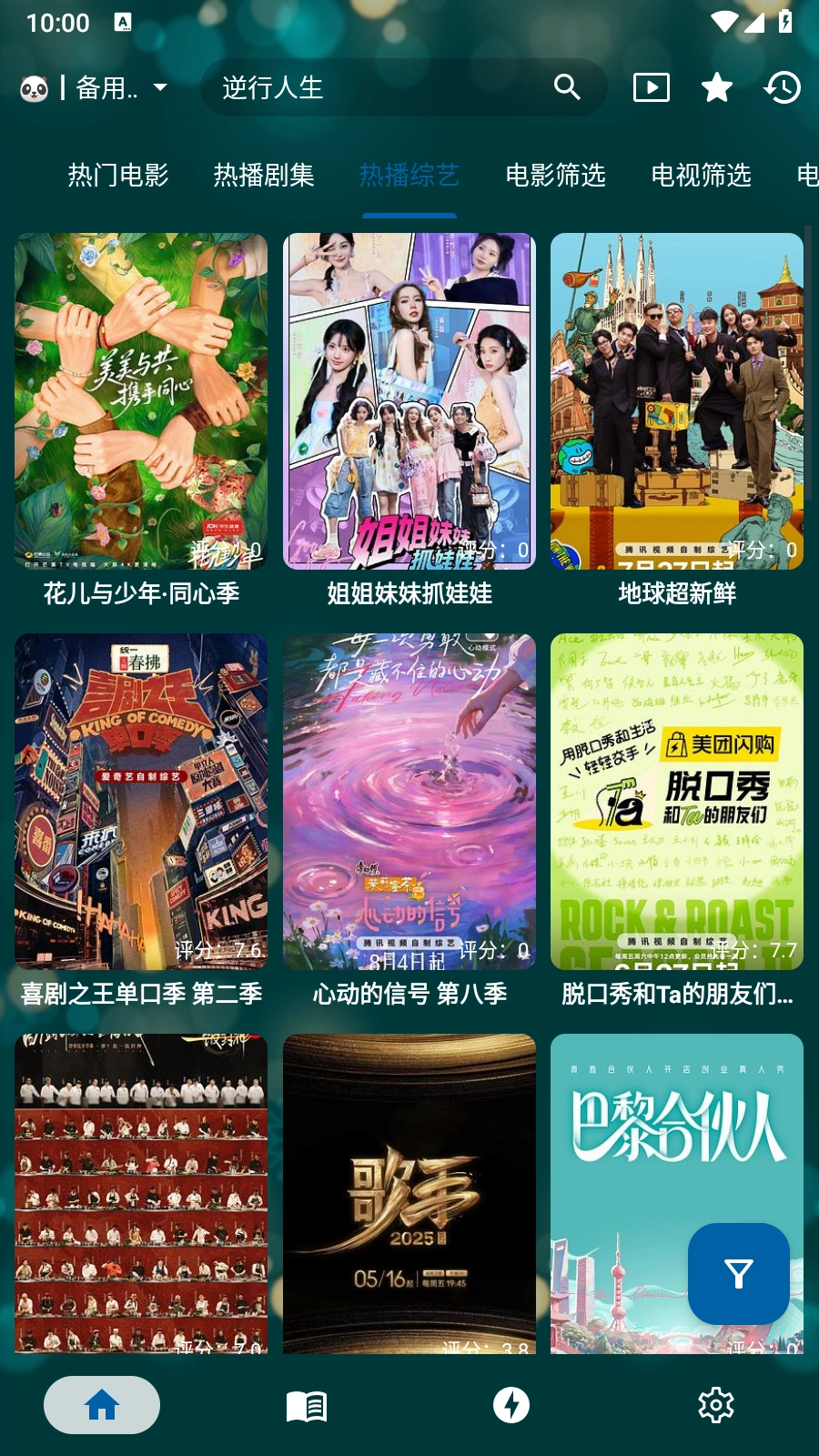Open the favorites star

click(x=717, y=87)
